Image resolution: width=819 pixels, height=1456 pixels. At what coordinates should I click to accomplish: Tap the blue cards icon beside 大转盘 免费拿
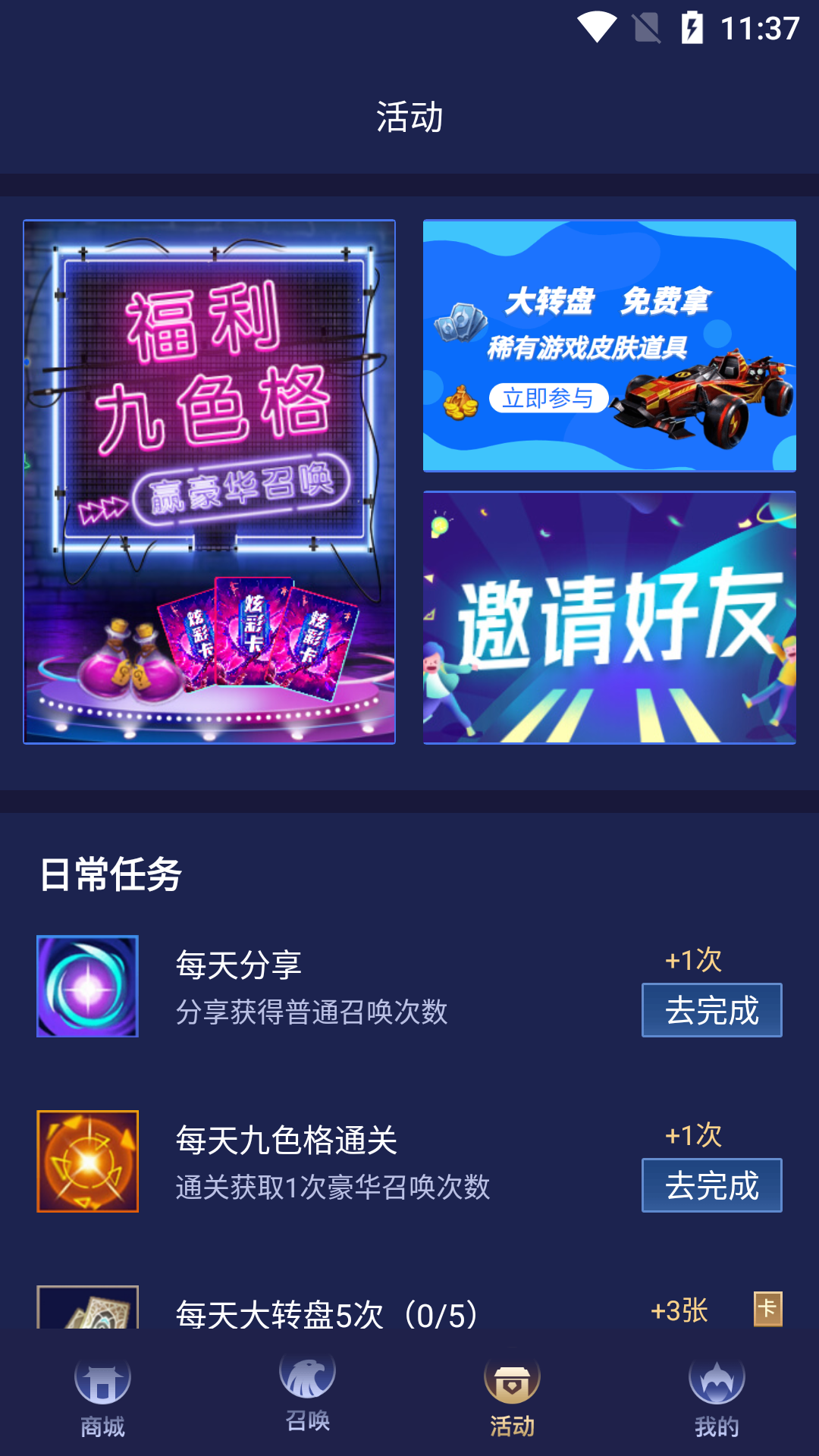coord(461,325)
